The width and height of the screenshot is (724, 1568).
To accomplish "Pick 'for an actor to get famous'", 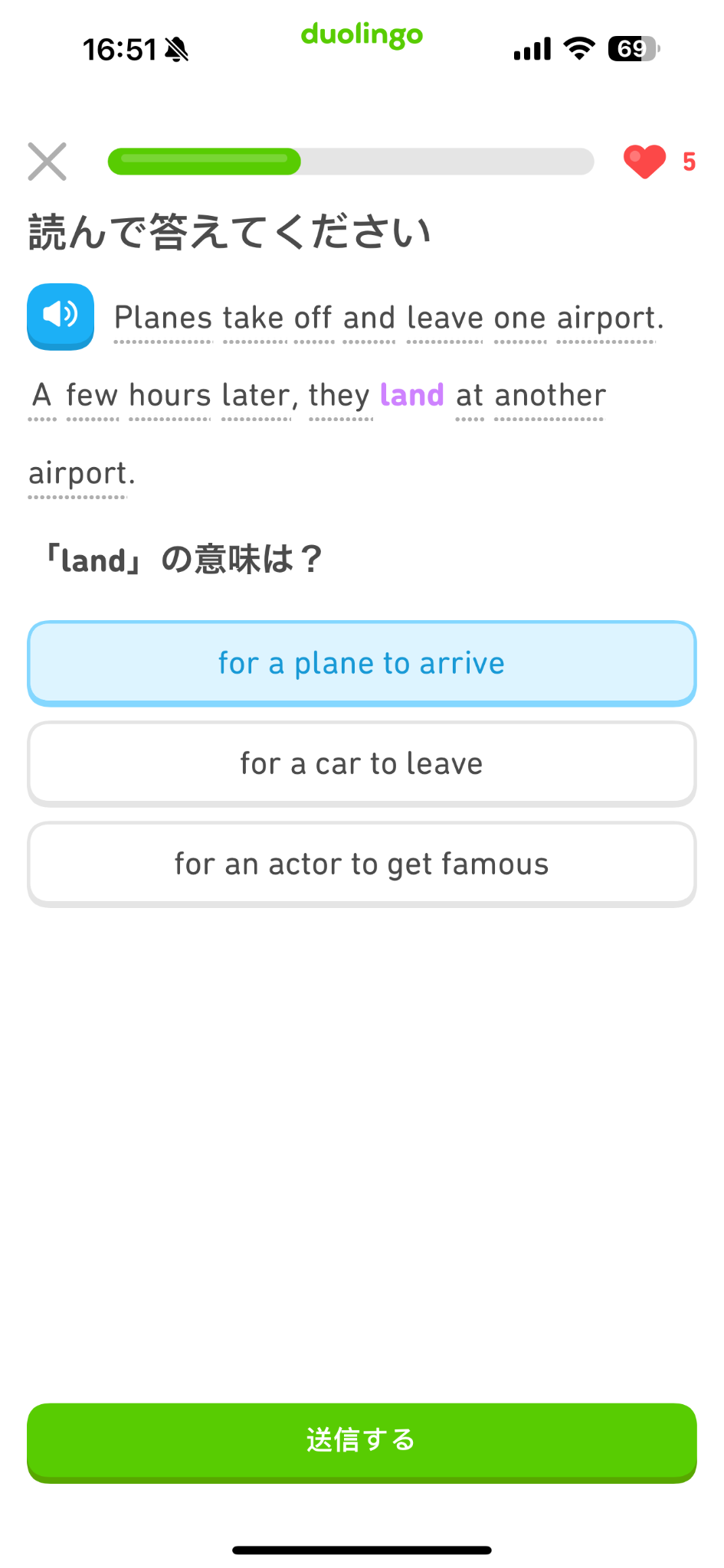I will [362, 863].
